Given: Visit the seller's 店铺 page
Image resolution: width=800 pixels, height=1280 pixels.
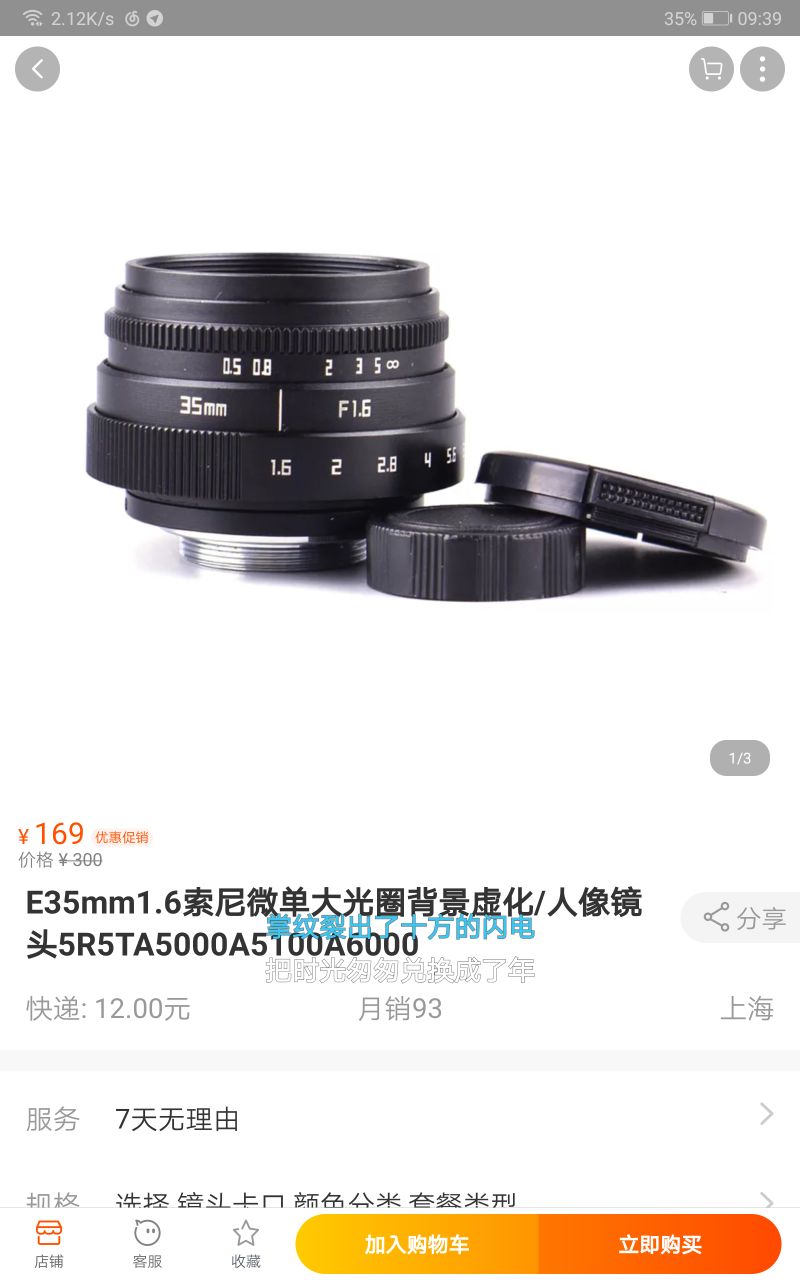Looking at the screenshot, I should pyautogui.click(x=48, y=1243).
